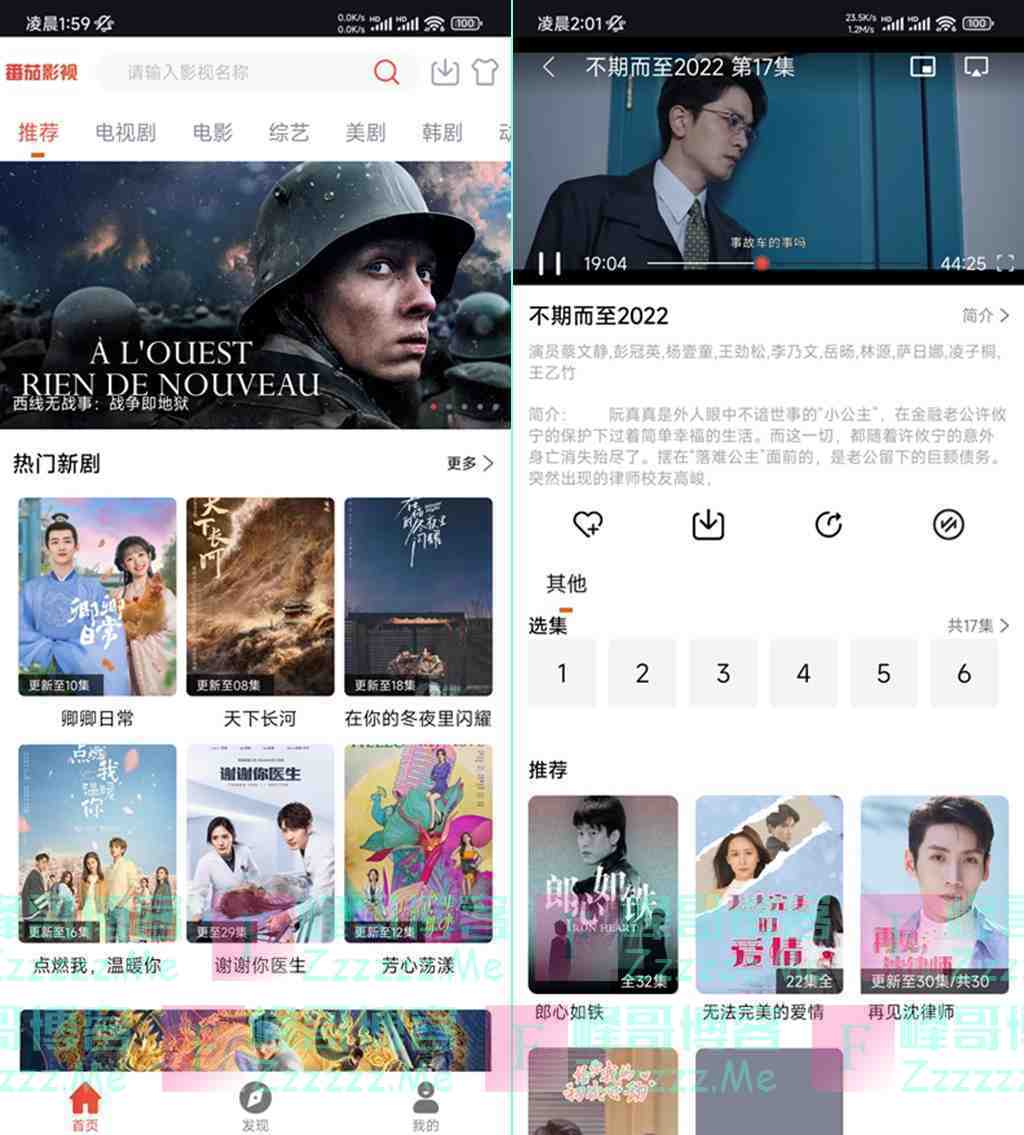View 更多 hot new dramas
This screenshot has width=1024, height=1135.
(x=470, y=463)
